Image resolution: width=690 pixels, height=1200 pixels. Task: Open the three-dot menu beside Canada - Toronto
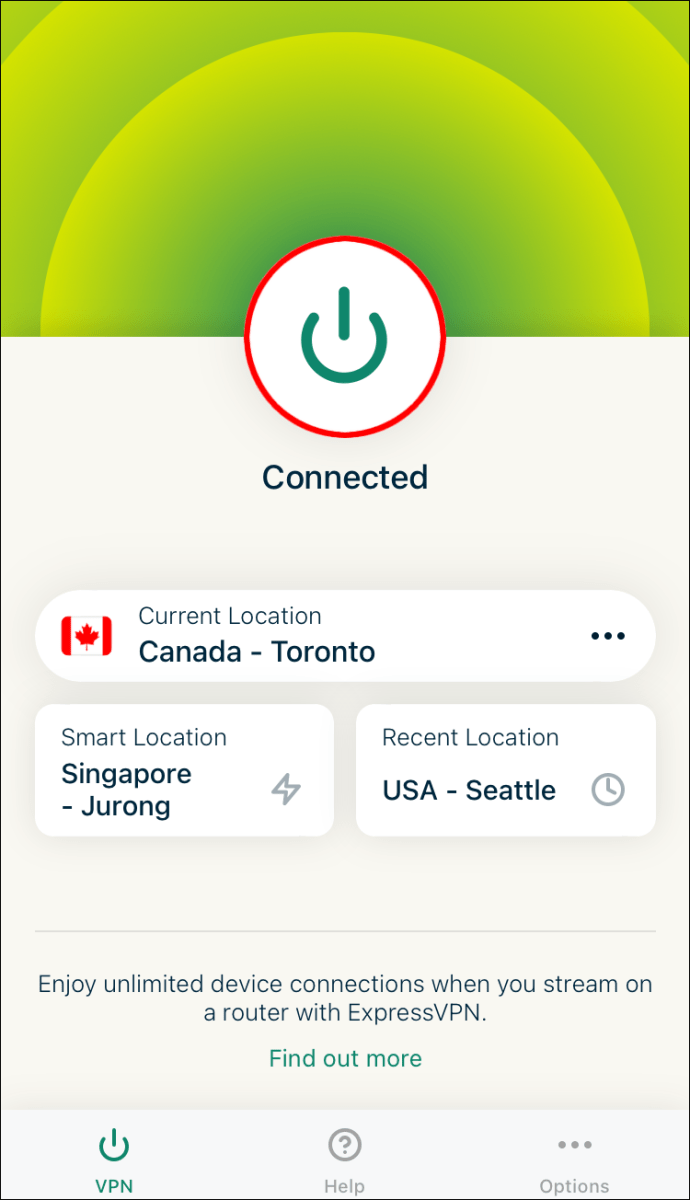[608, 636]
